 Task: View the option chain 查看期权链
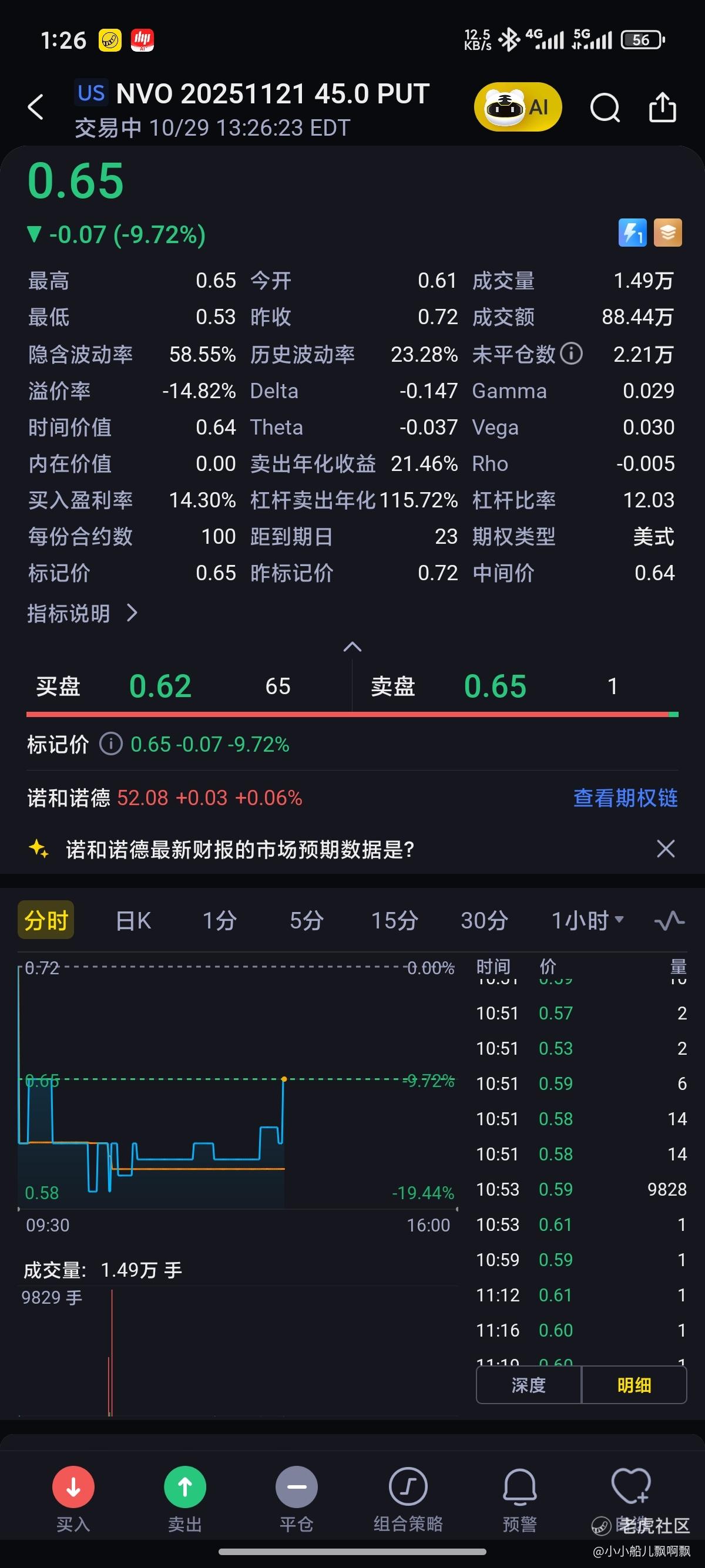625,798
